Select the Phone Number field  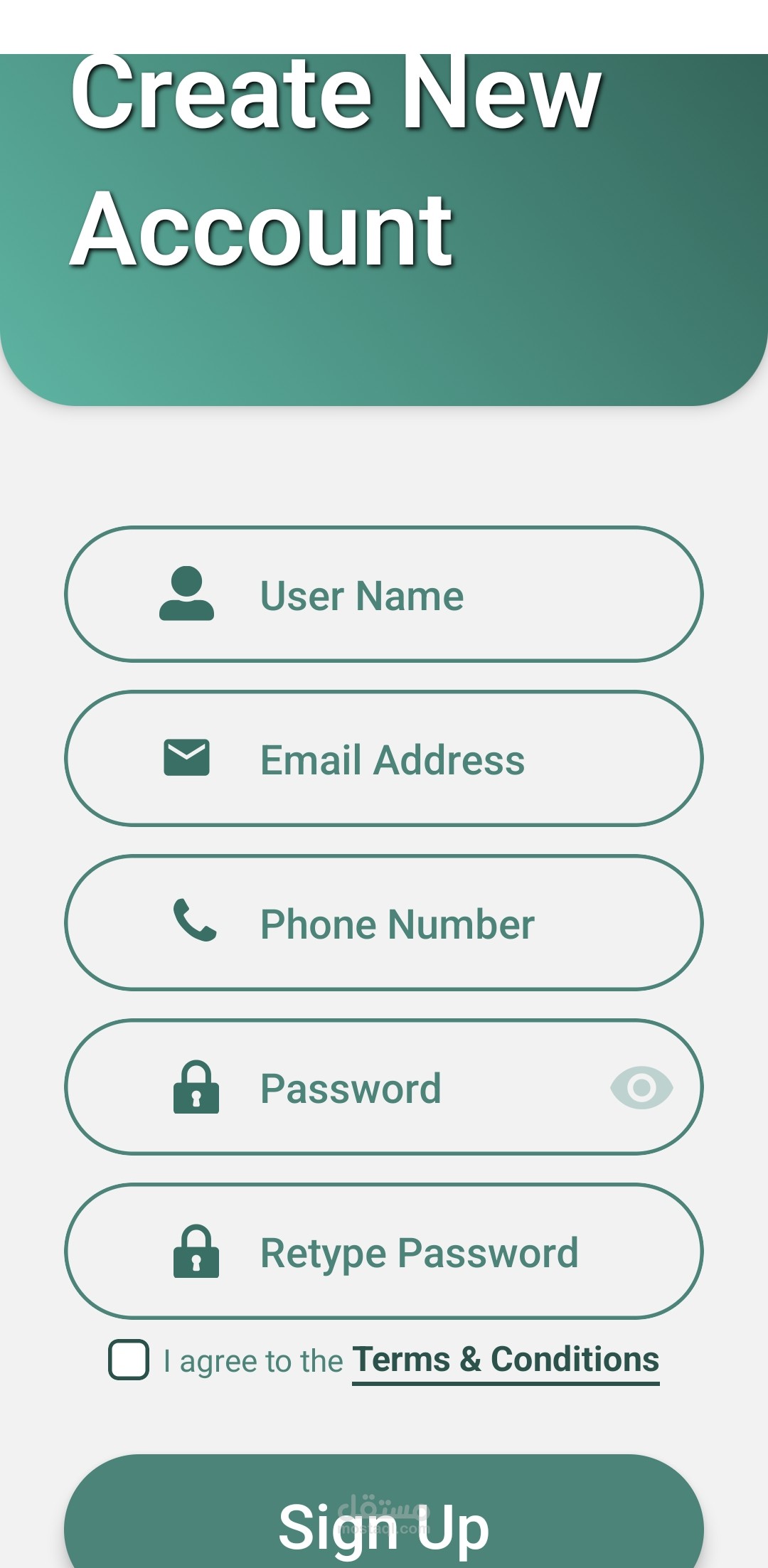384,923
